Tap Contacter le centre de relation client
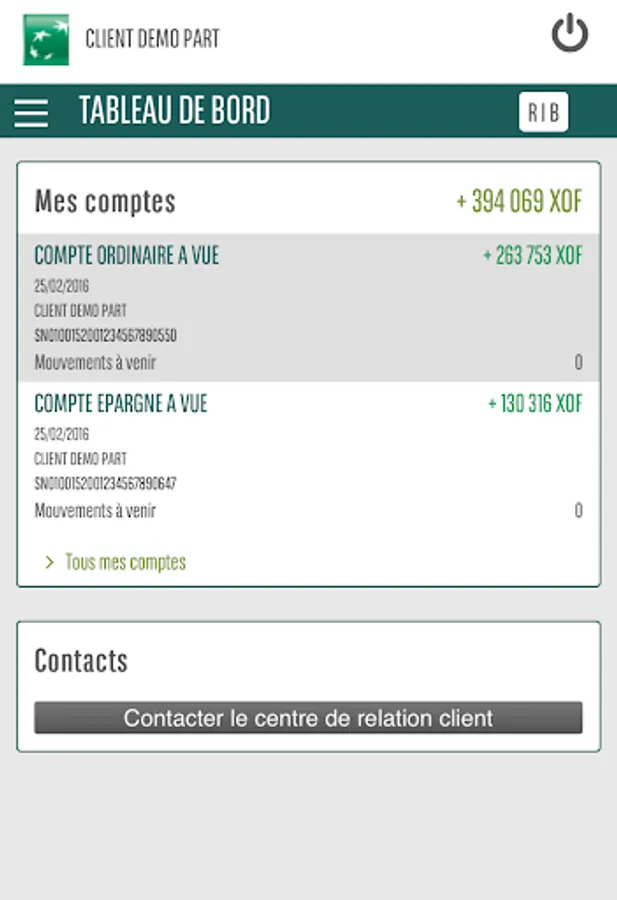Image resolution: width=617 pixels, height=900 pixels. tap(308, 717)
